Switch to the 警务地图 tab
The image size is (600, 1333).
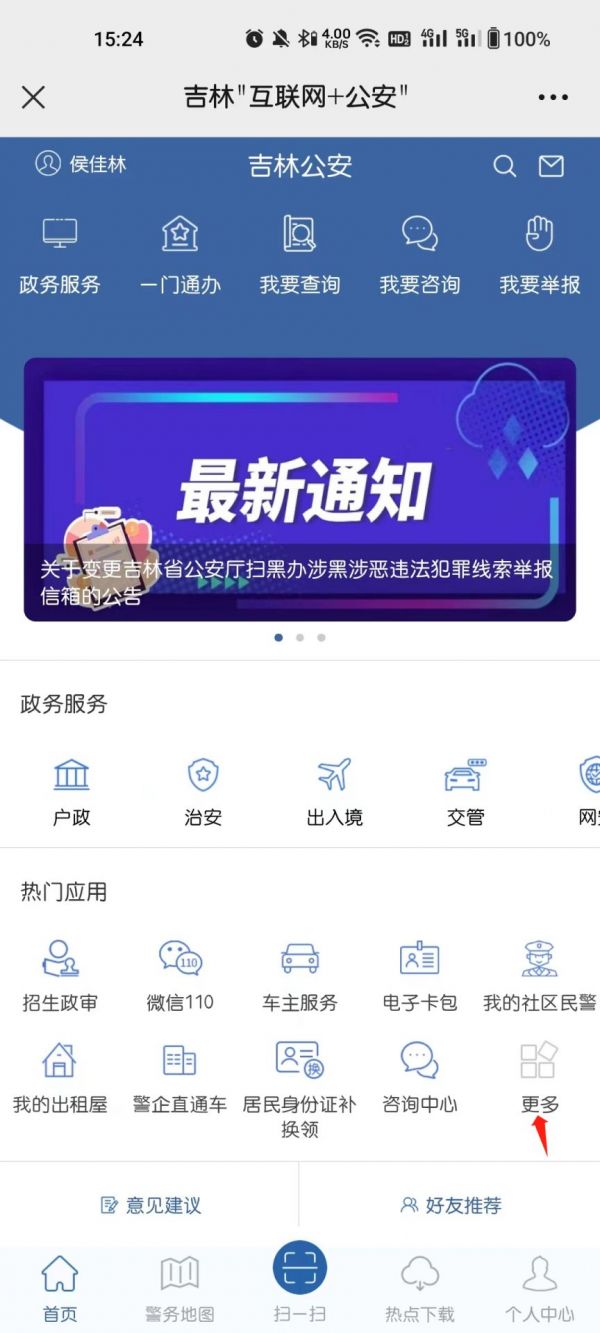coord(180,1288)
